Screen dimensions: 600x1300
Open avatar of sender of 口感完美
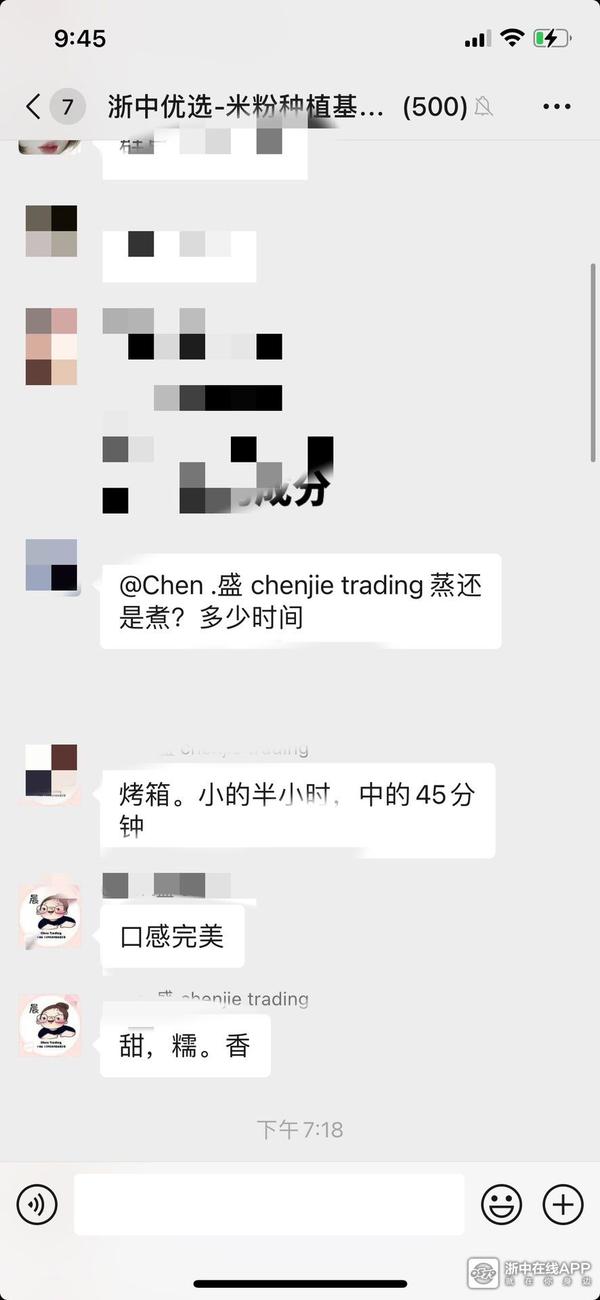click(x=50, y=916)
